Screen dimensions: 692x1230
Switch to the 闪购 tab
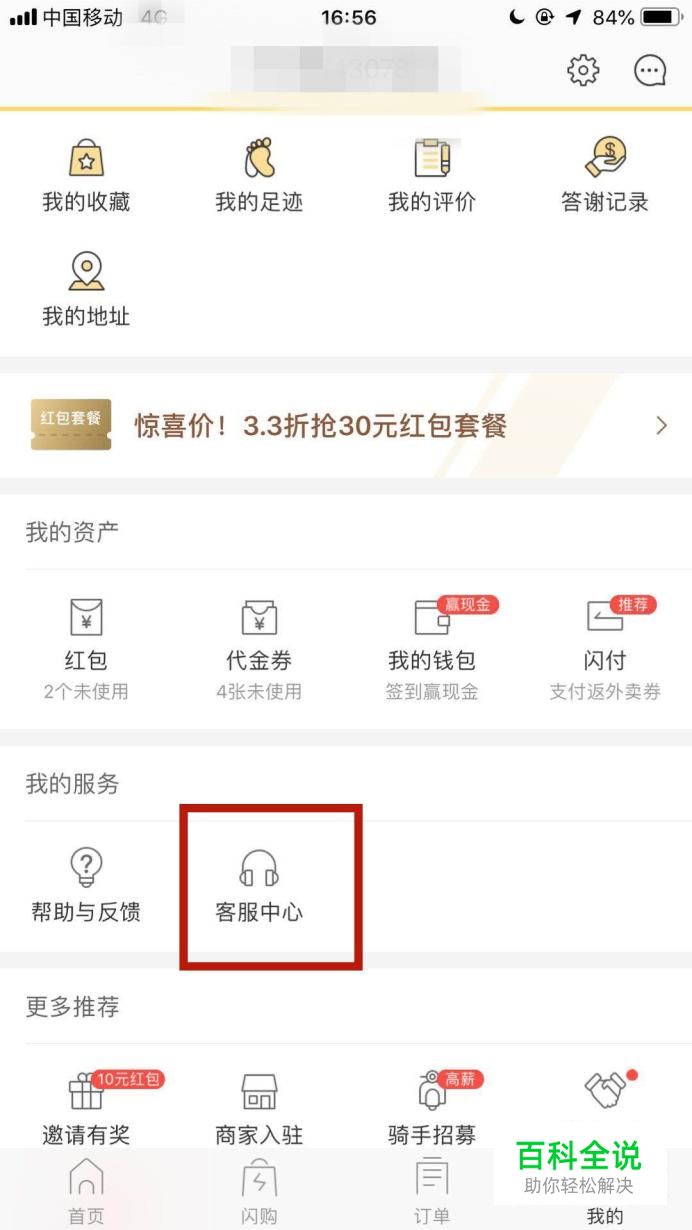259,1192
